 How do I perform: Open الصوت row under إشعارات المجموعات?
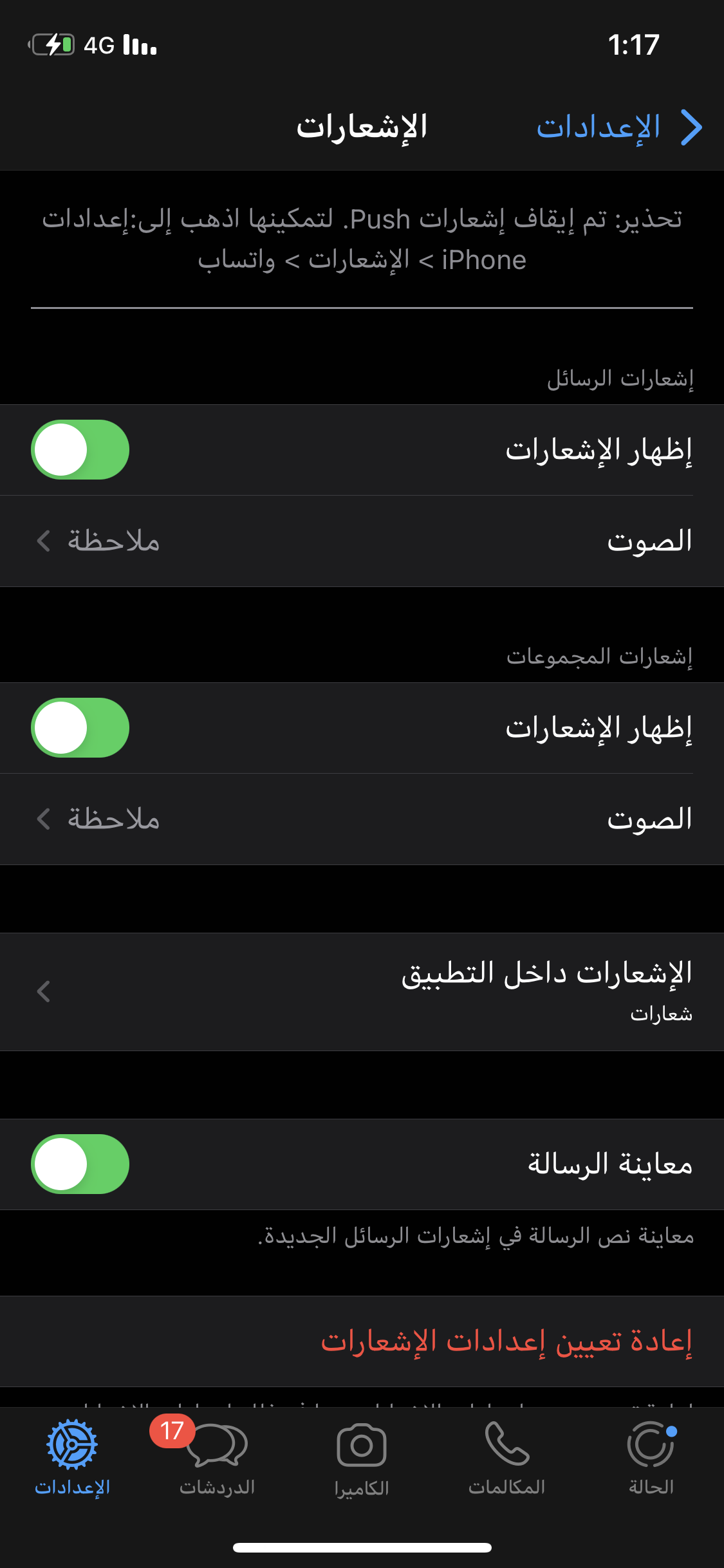[362, 819]
